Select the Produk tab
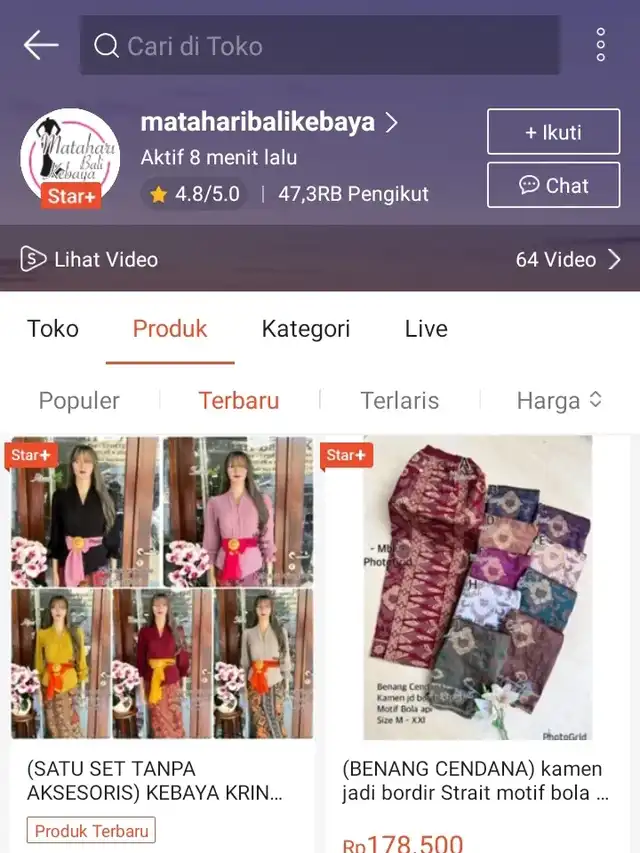This screenshot has width=640, height=853. pos(170,328)
